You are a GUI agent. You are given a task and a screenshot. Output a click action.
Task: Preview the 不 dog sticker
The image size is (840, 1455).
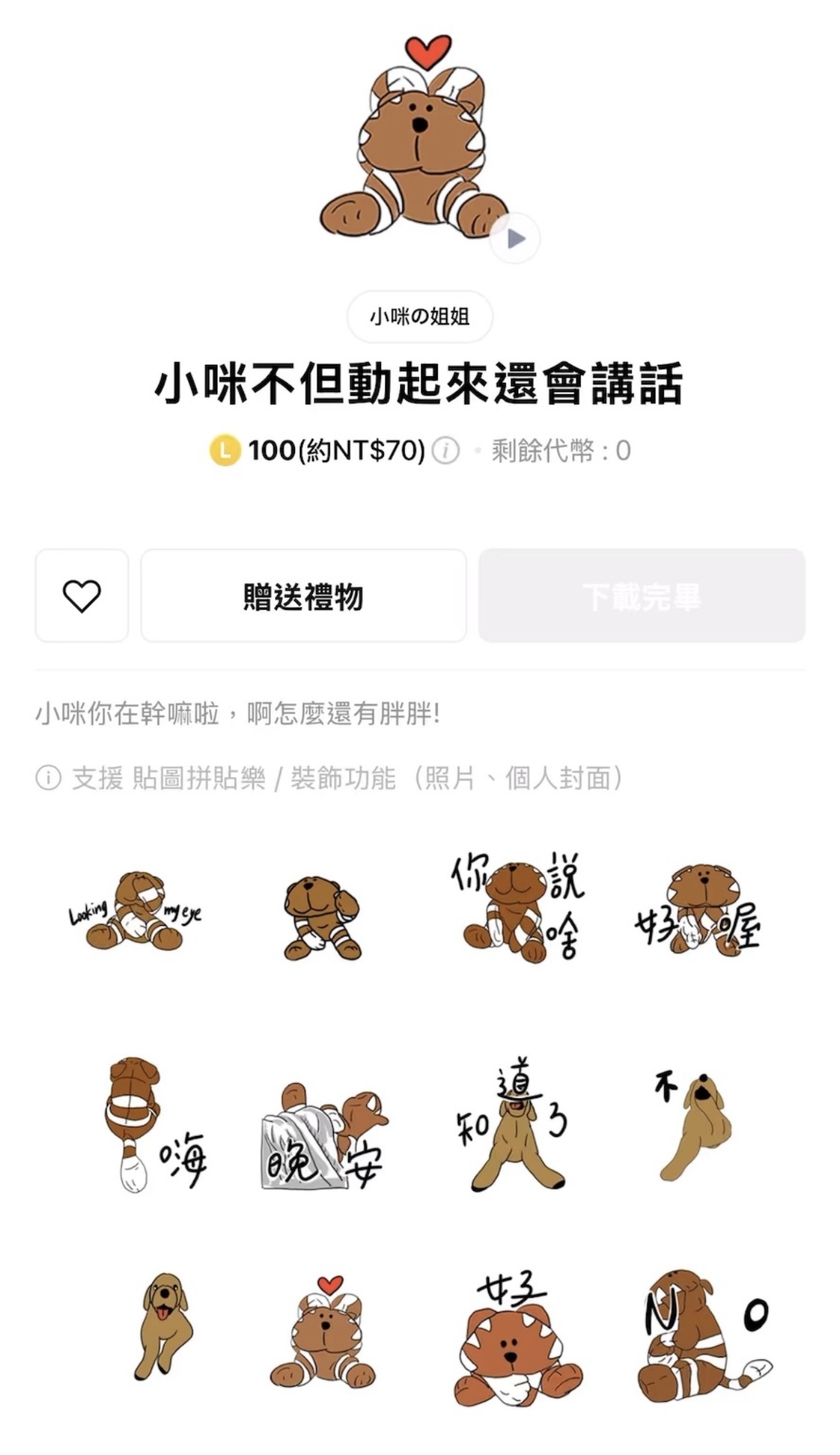tap(692, 1125)
